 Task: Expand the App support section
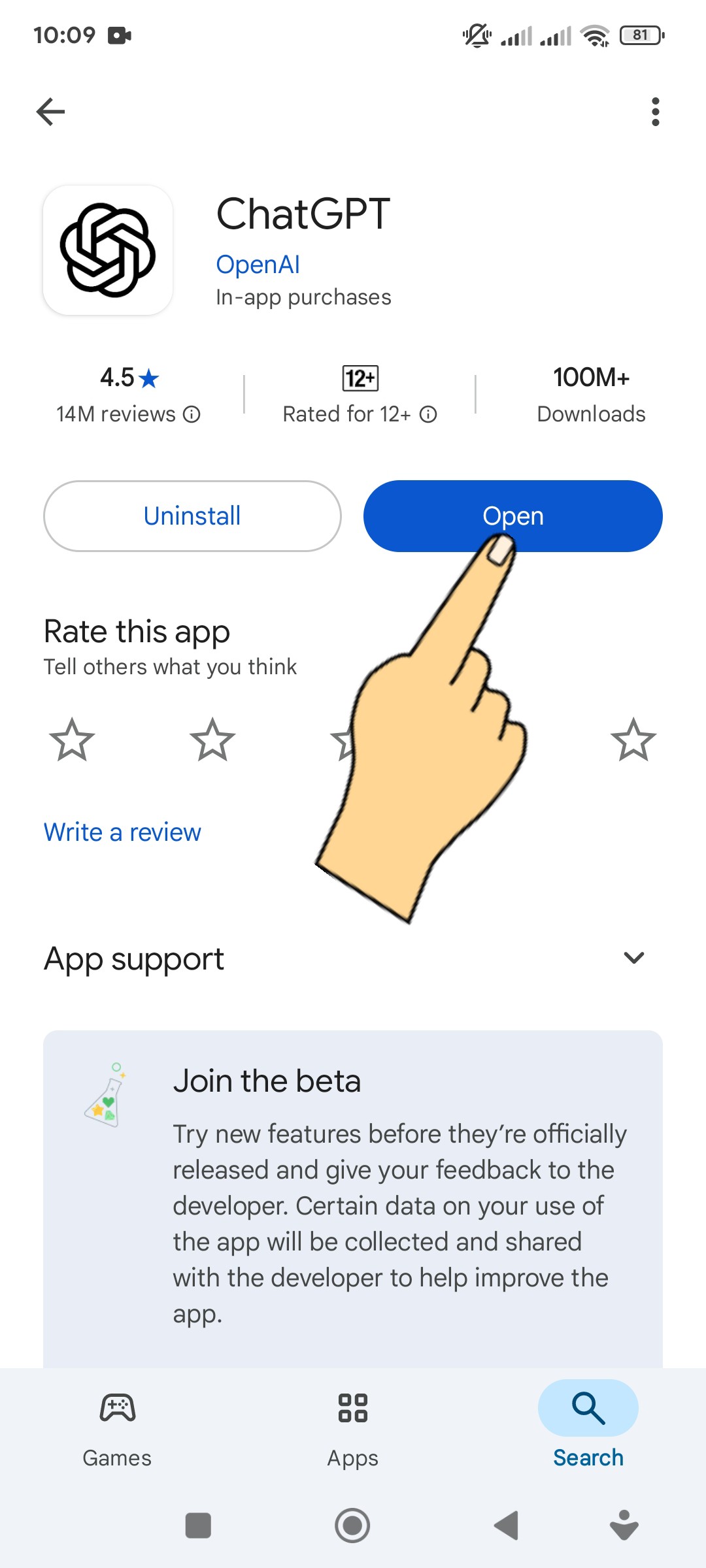point(633,958)
